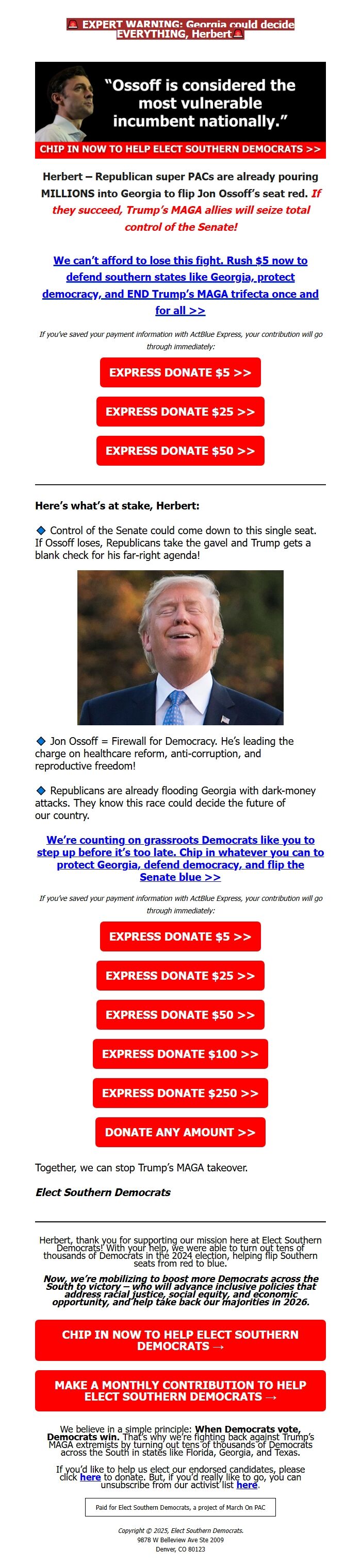Tap Express Donate $100 button
The image size is (361, 1568).
(x=180, y=1053)
